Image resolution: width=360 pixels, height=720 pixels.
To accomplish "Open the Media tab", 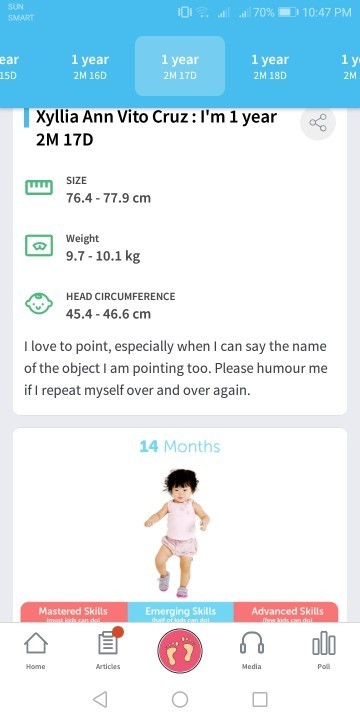I will (x=252, y=651).
